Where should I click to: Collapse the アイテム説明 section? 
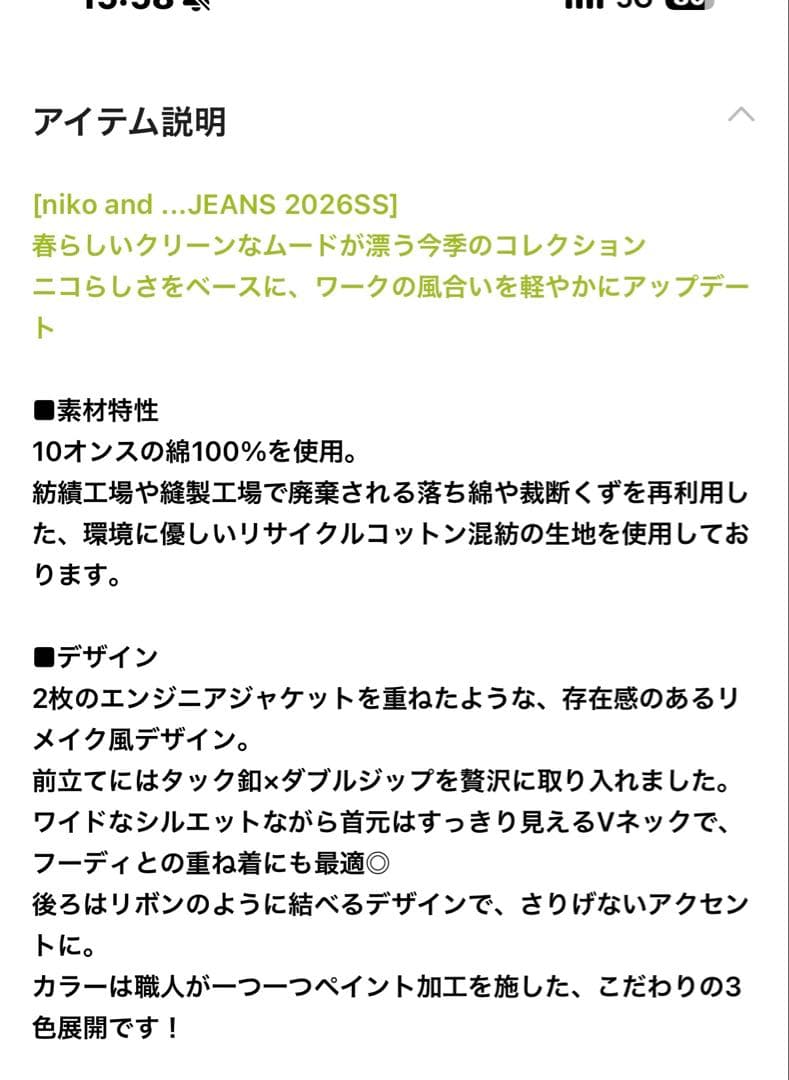tap(741, 115)
